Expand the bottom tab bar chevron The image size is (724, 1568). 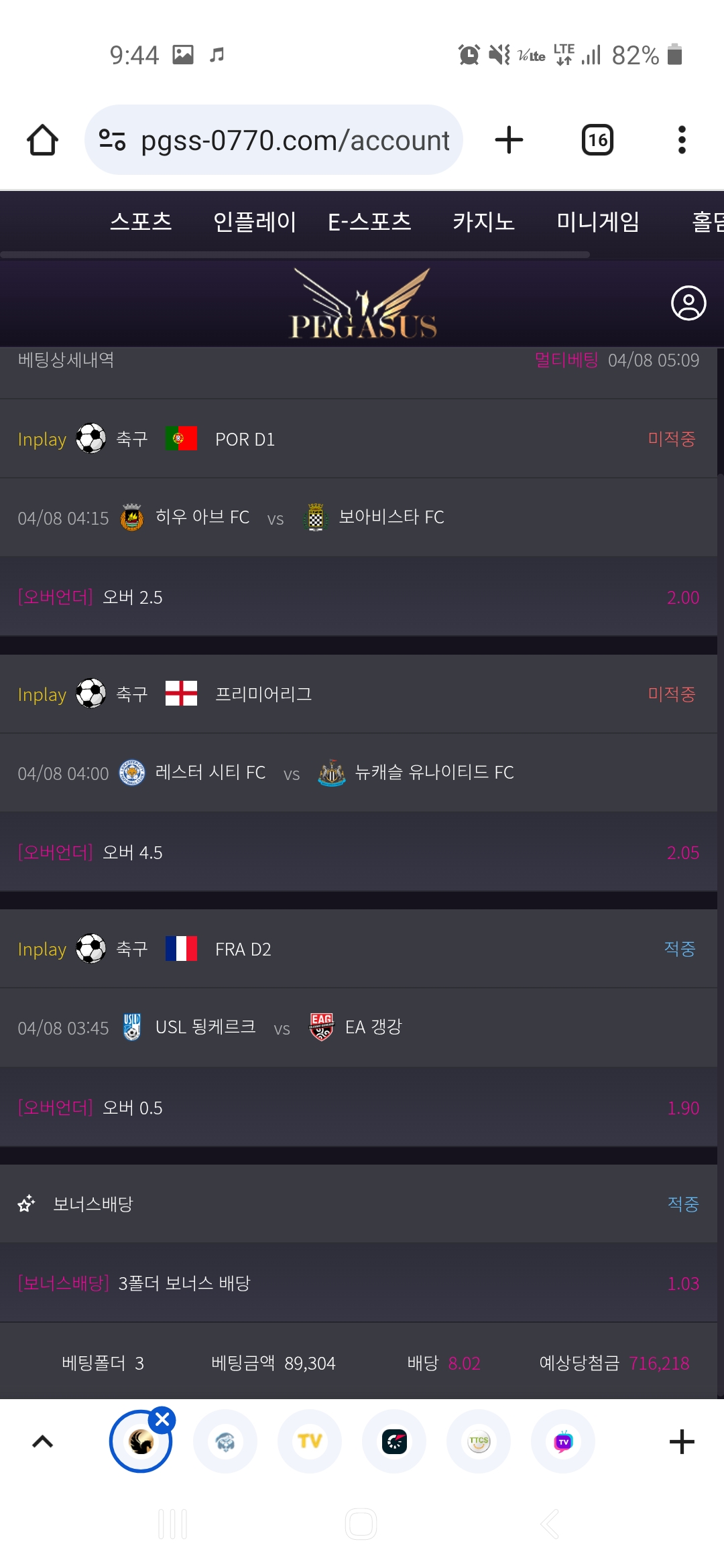pos(42,1441)
